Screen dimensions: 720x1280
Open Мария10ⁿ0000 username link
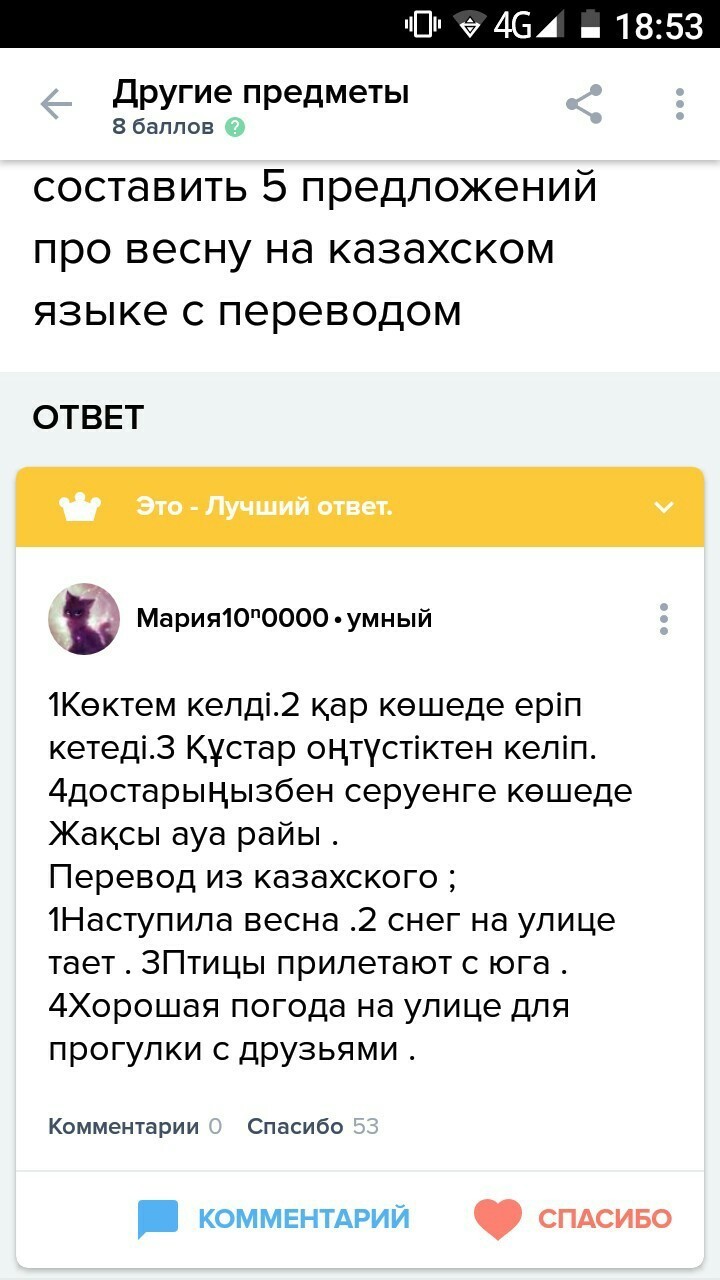click(232, 619)
